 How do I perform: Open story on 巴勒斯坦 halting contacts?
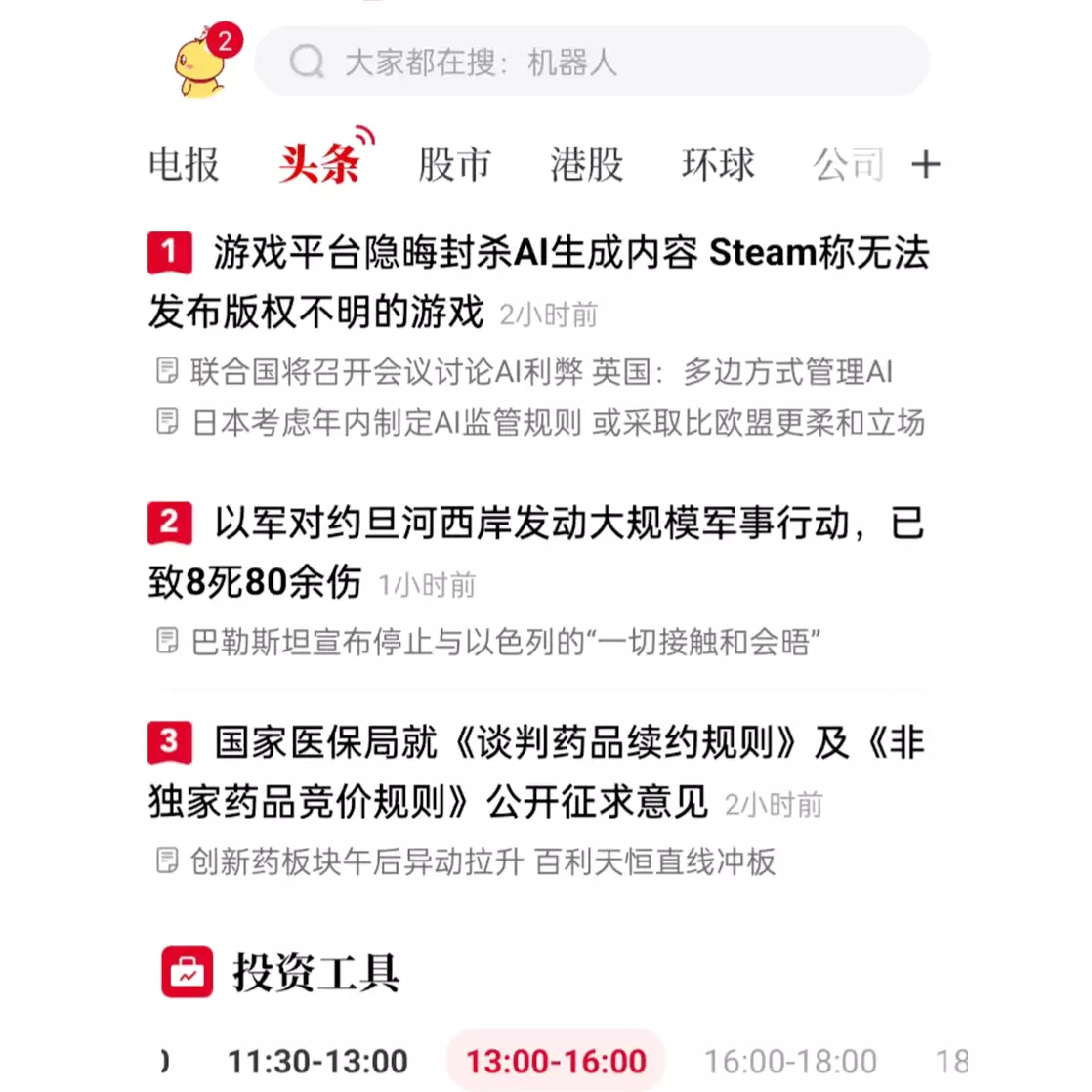coord(504,642)
